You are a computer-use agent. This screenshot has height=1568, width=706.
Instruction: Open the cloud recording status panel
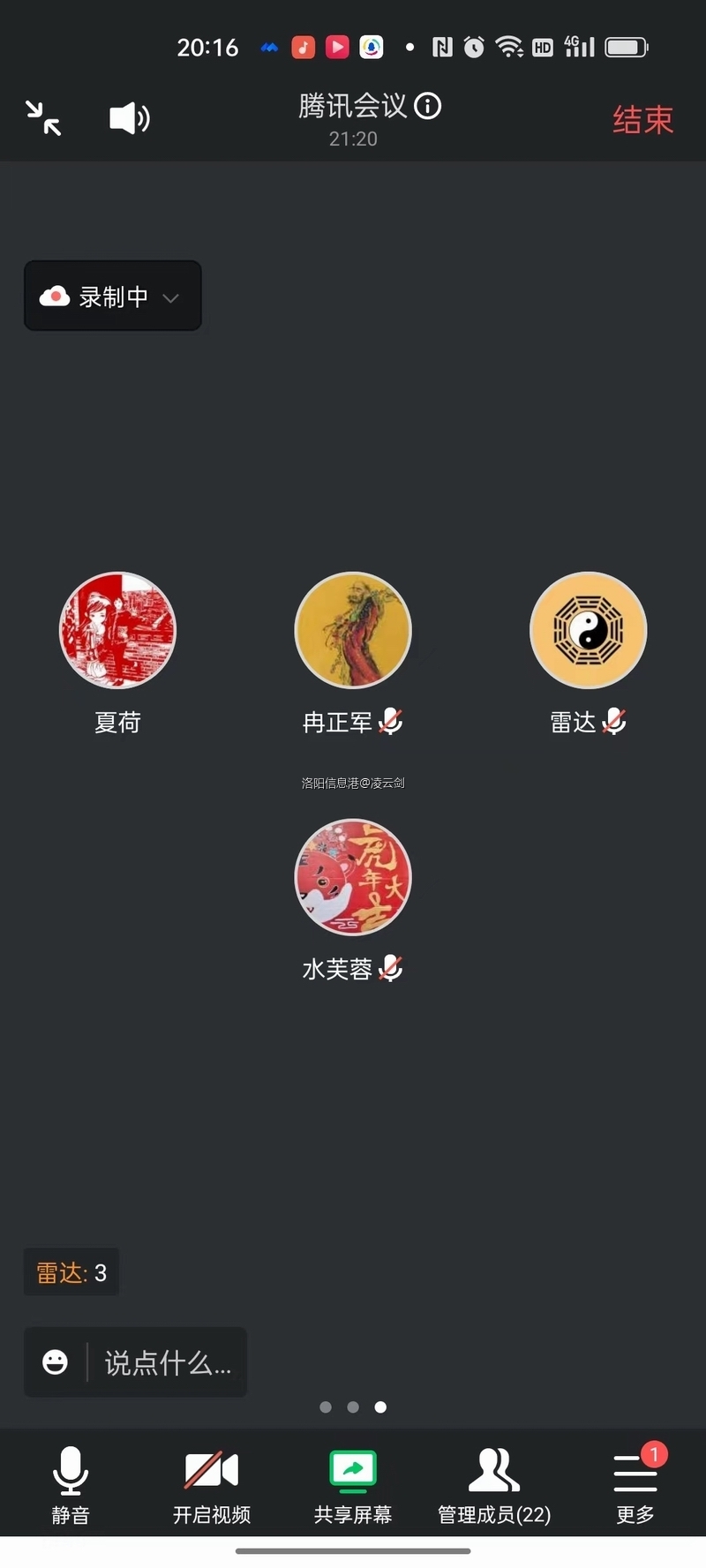click(x=55, y=296)
